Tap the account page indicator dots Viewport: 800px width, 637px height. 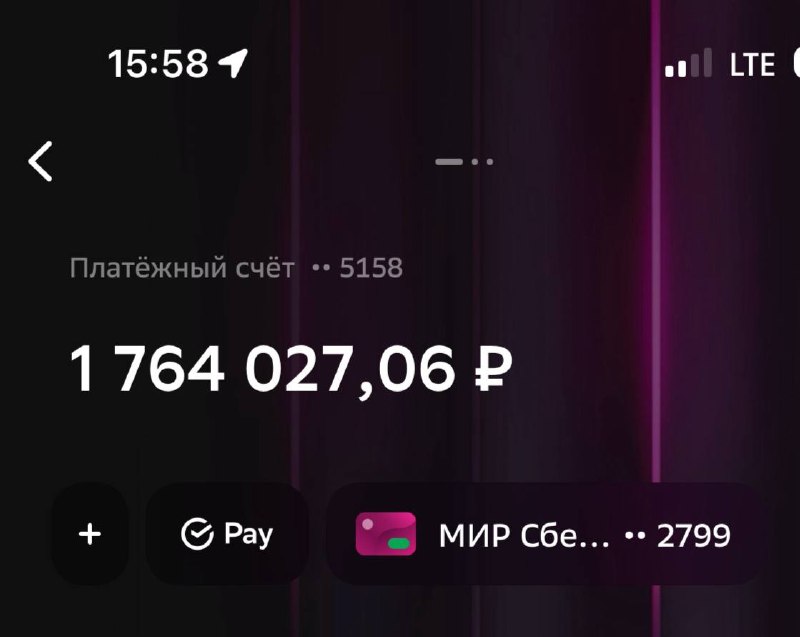464,161
